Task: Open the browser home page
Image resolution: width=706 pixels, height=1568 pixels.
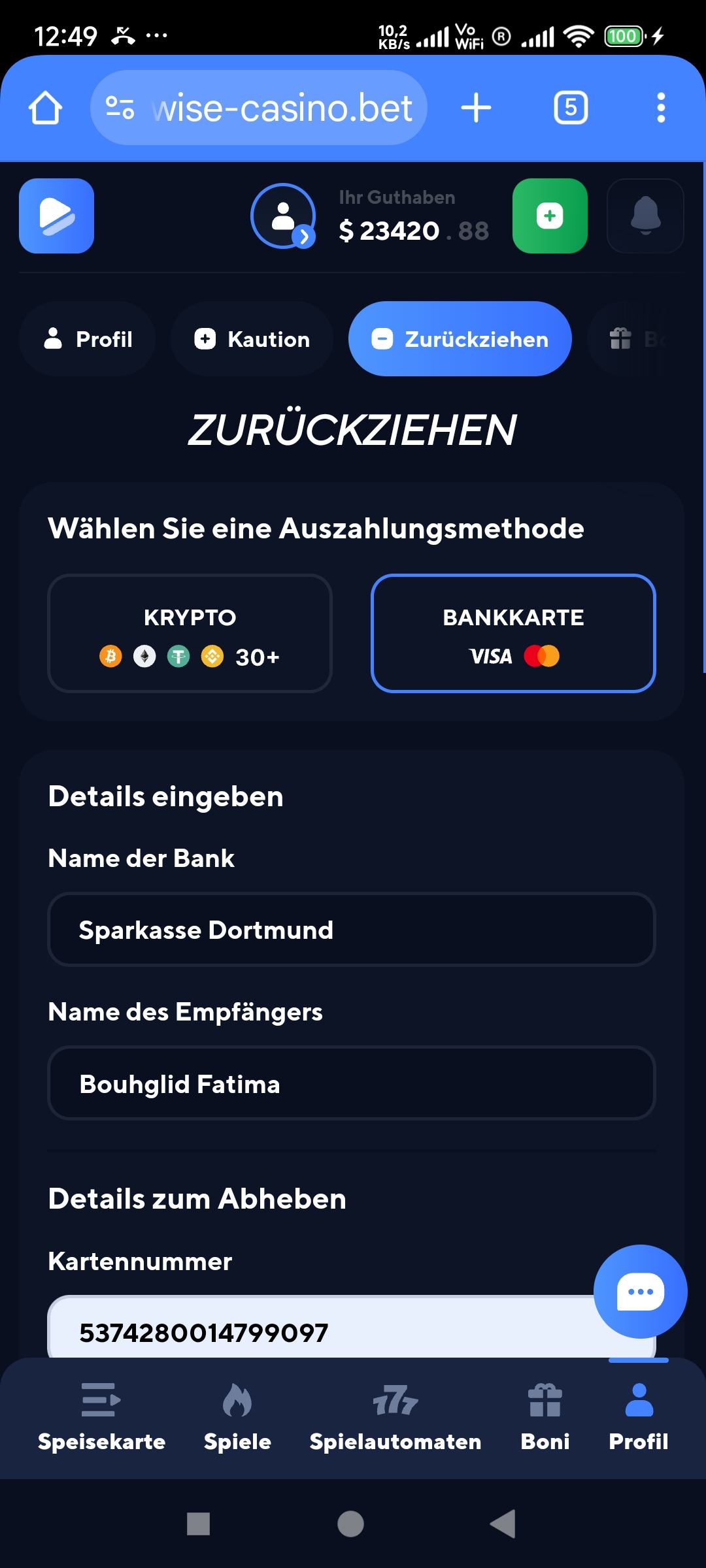Action: pyautogui.click(x=45, y=108)
